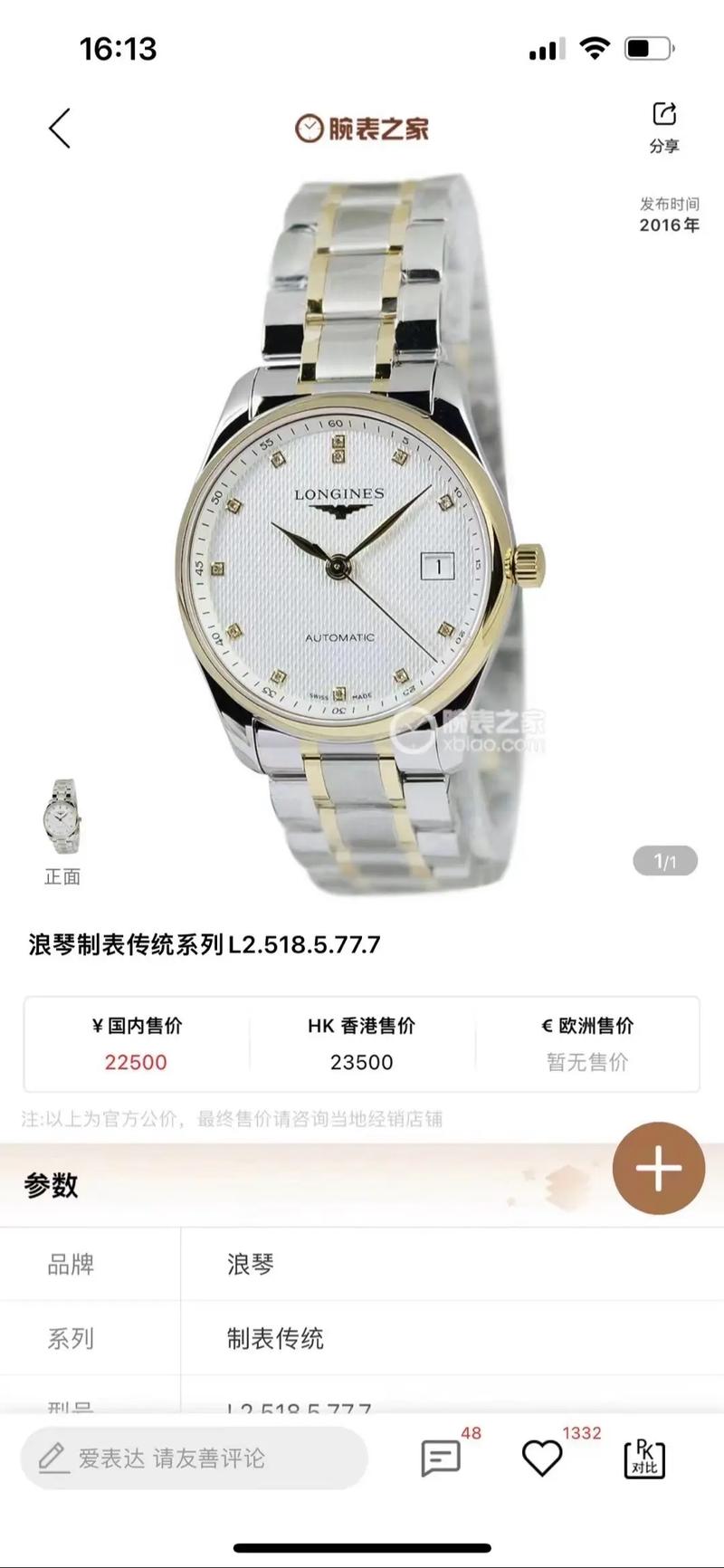View the HK 香港售价 price column
This screenshot has width=724, height=1568.
pos(362,1043)
